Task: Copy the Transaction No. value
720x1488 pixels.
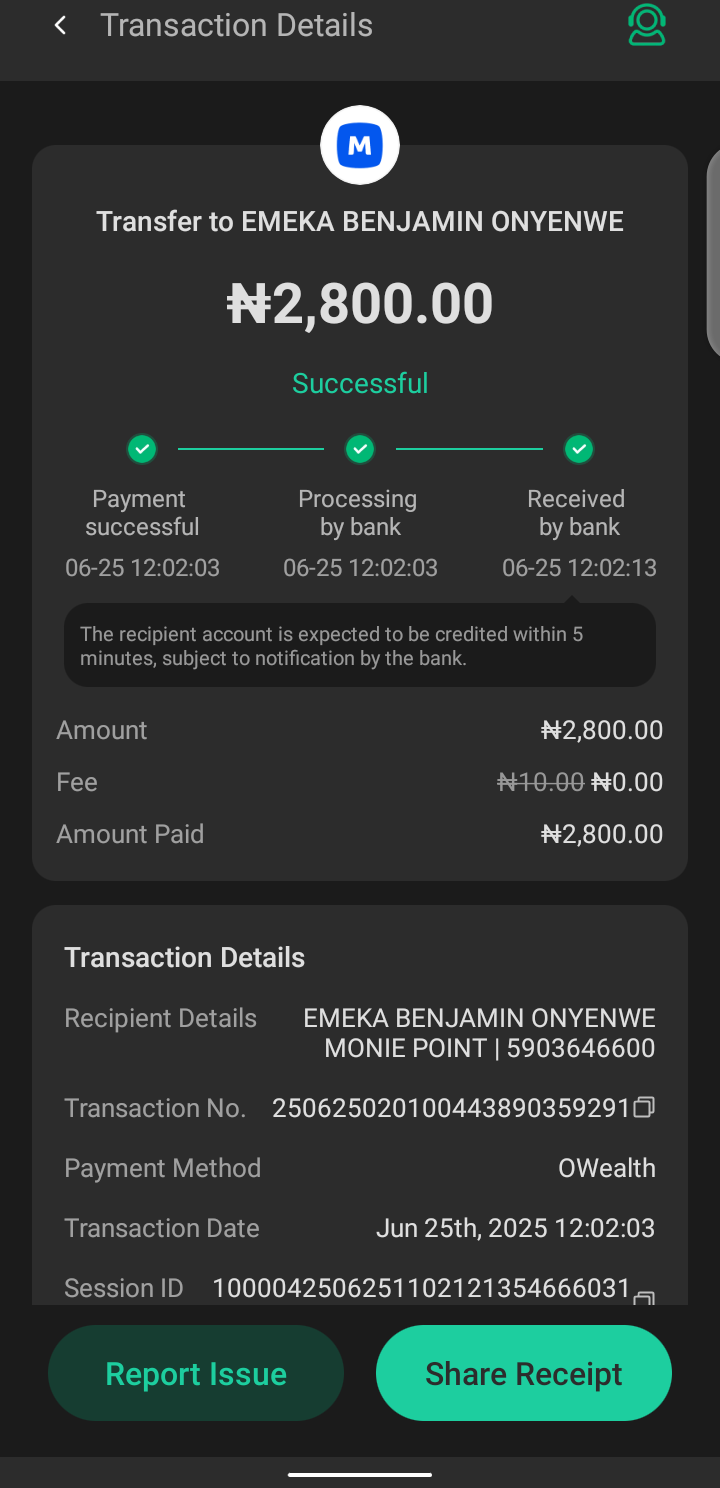Action: [x=645, y=1107]
